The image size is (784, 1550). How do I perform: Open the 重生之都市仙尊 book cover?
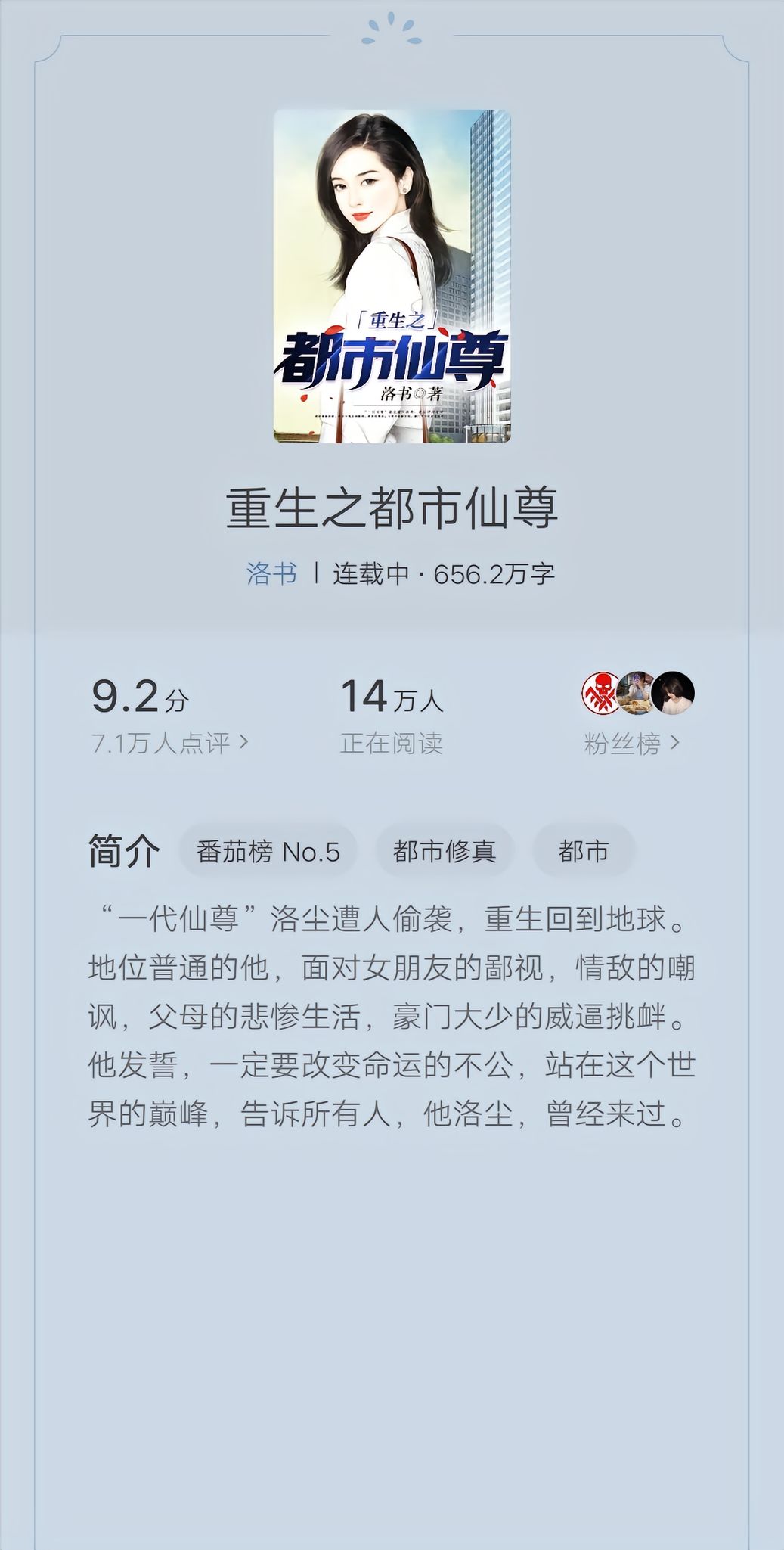[x=392, y=276]
